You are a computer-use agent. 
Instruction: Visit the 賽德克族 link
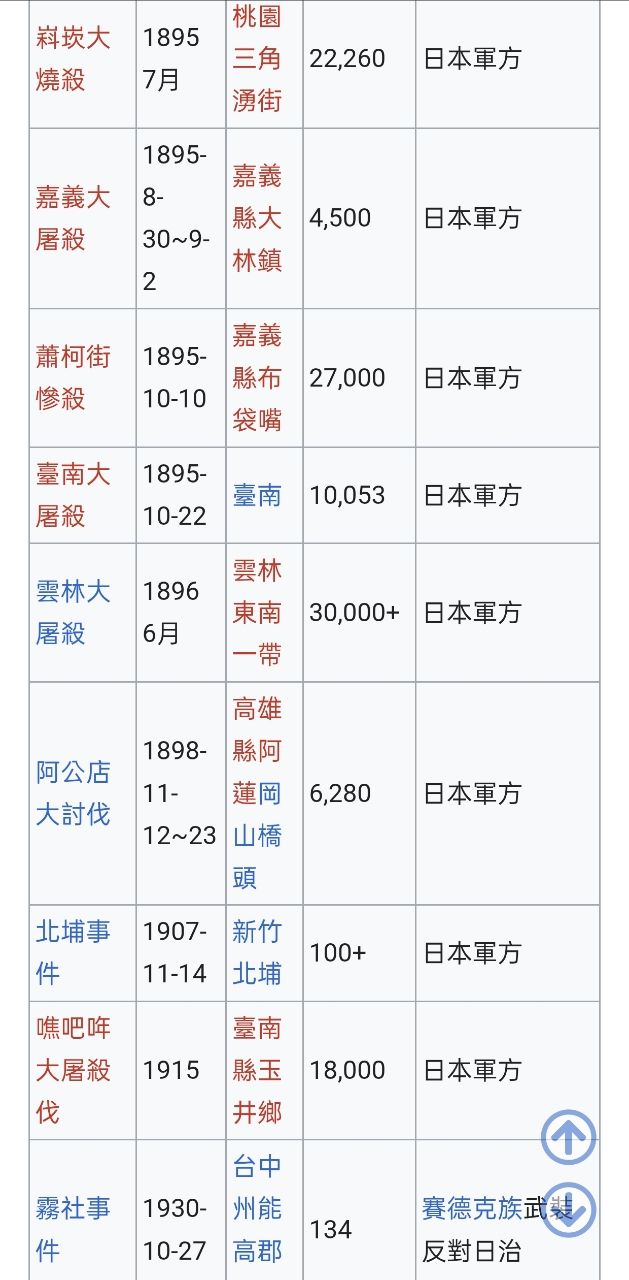pyautogui.click(x=472, y=1208)
